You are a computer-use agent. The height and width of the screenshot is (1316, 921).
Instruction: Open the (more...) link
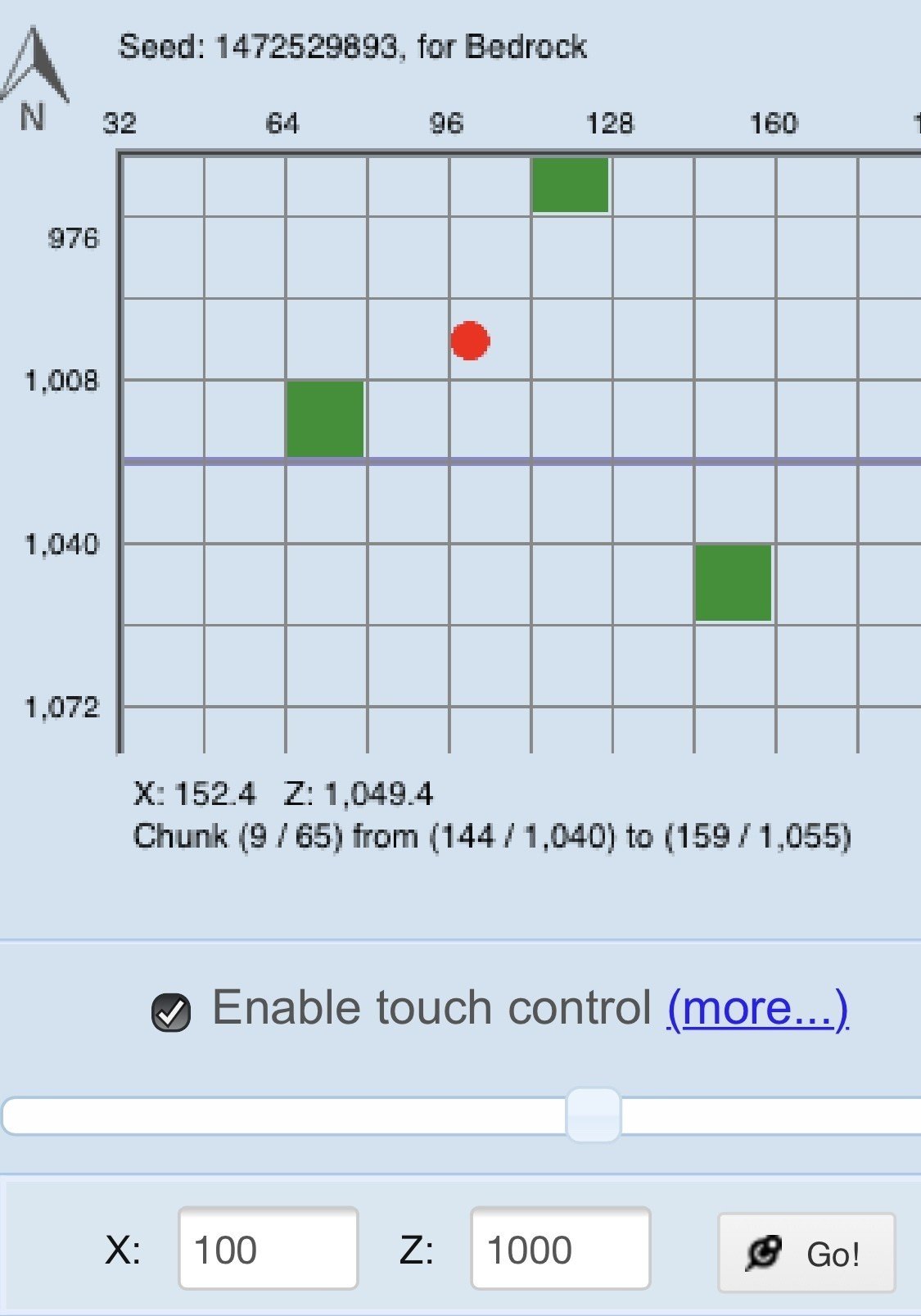pos(757,1008)
